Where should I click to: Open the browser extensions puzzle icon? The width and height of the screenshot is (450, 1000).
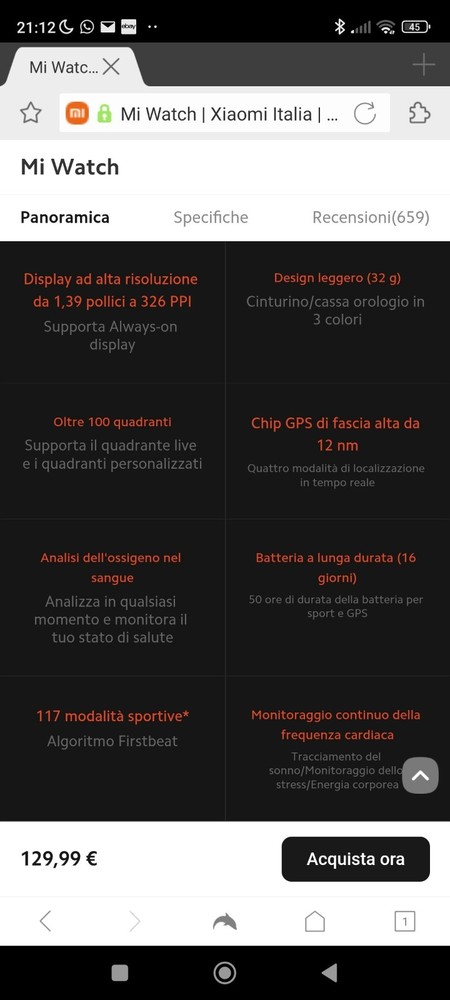419,114
